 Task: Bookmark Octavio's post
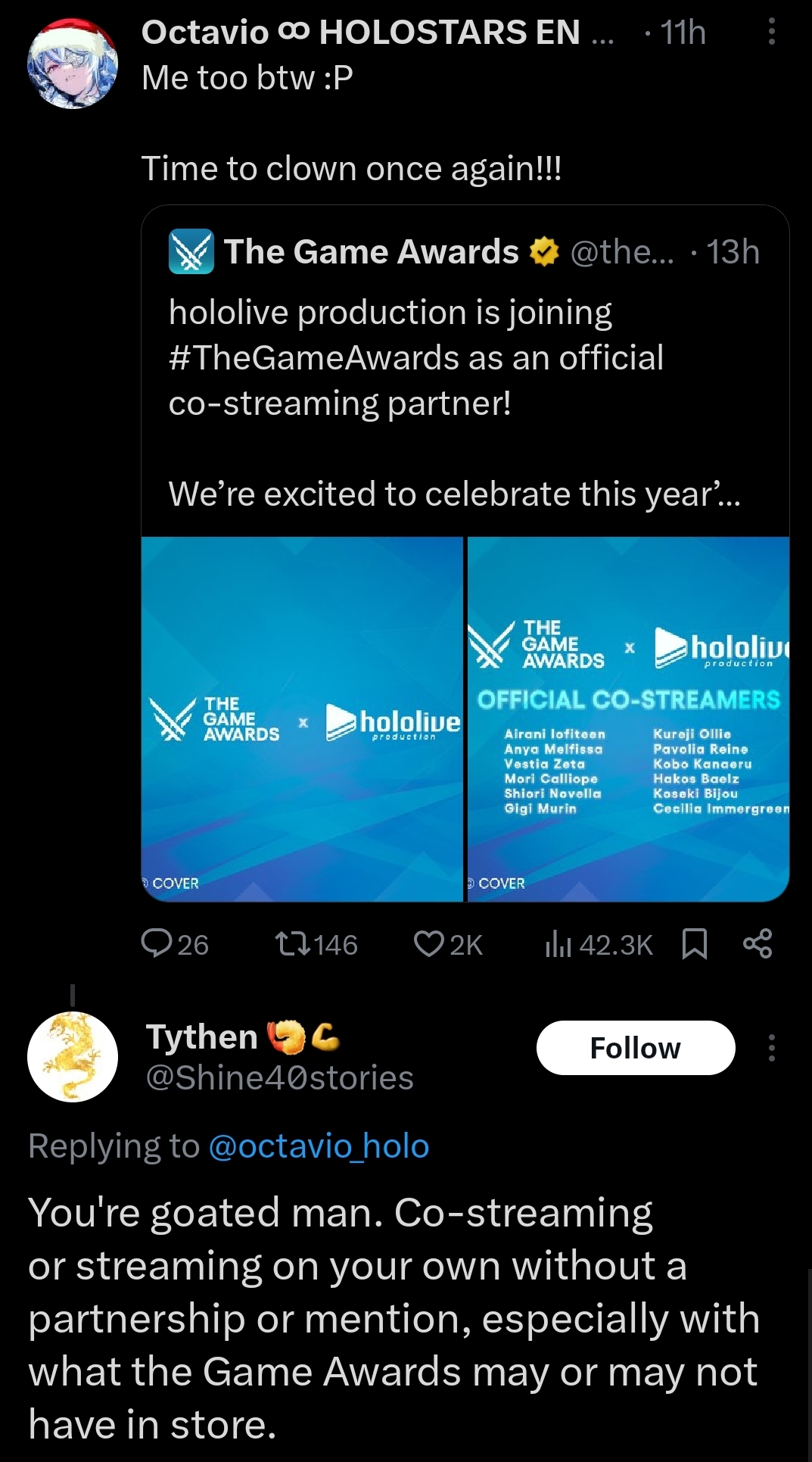tap(695, 944)
